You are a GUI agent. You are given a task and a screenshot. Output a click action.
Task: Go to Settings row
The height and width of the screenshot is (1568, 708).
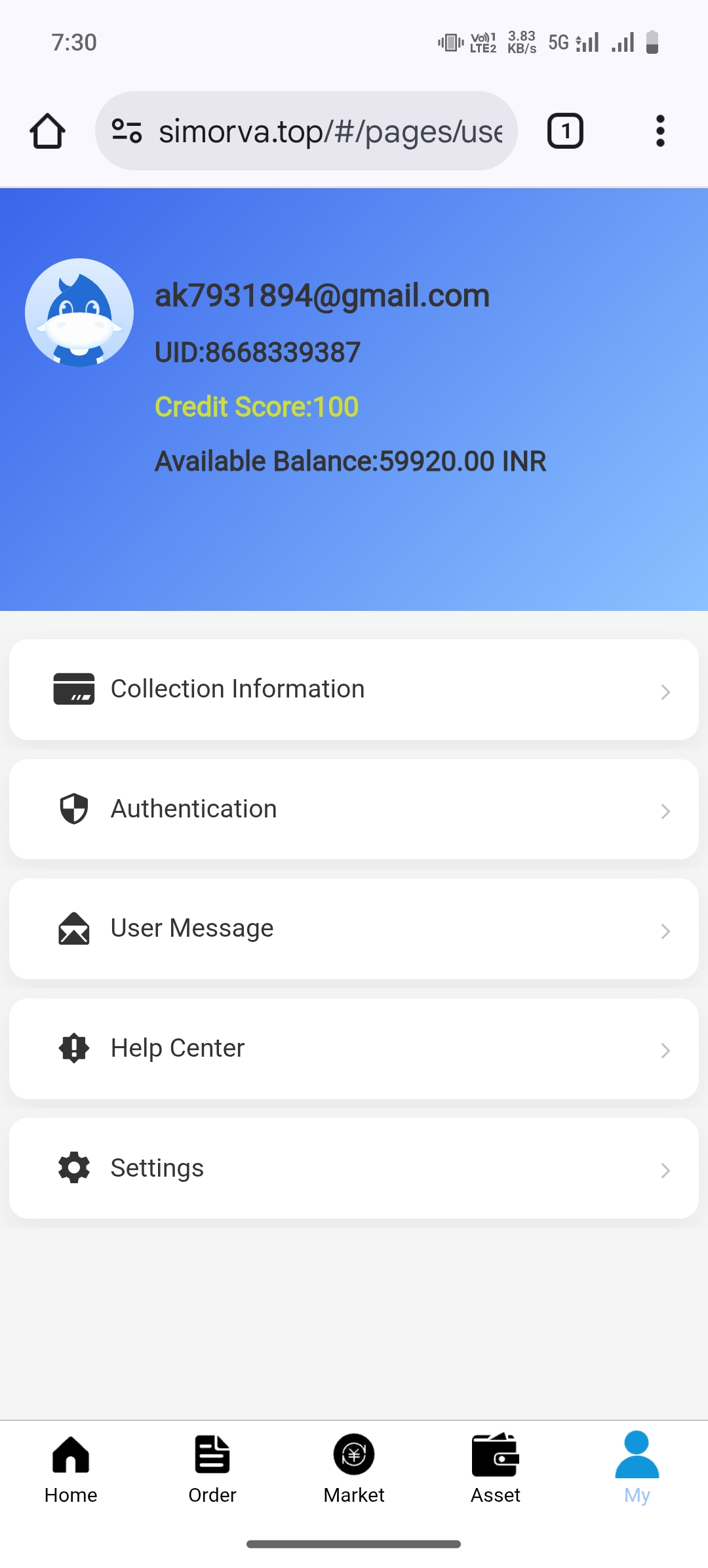point(354,1168)
